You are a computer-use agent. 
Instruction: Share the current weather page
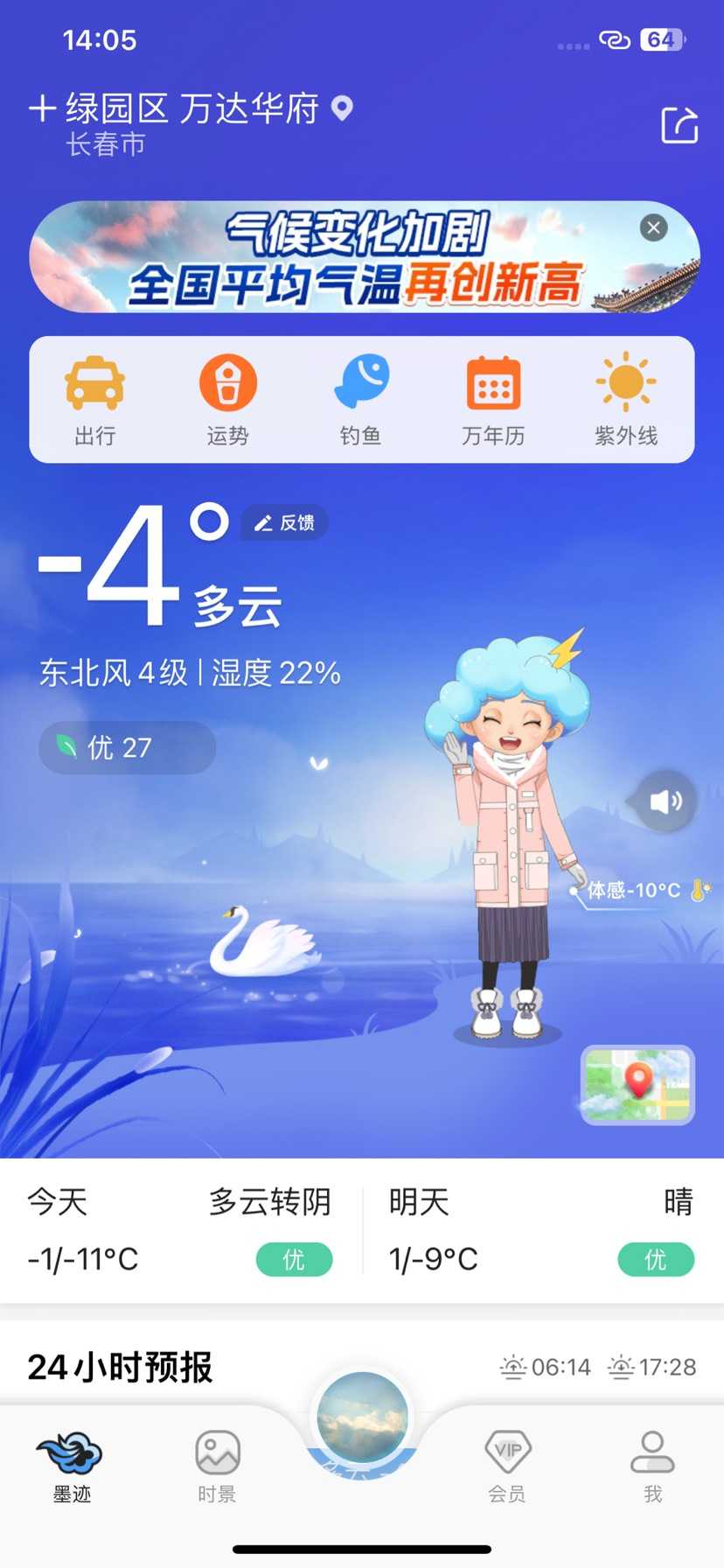point(679,125)
